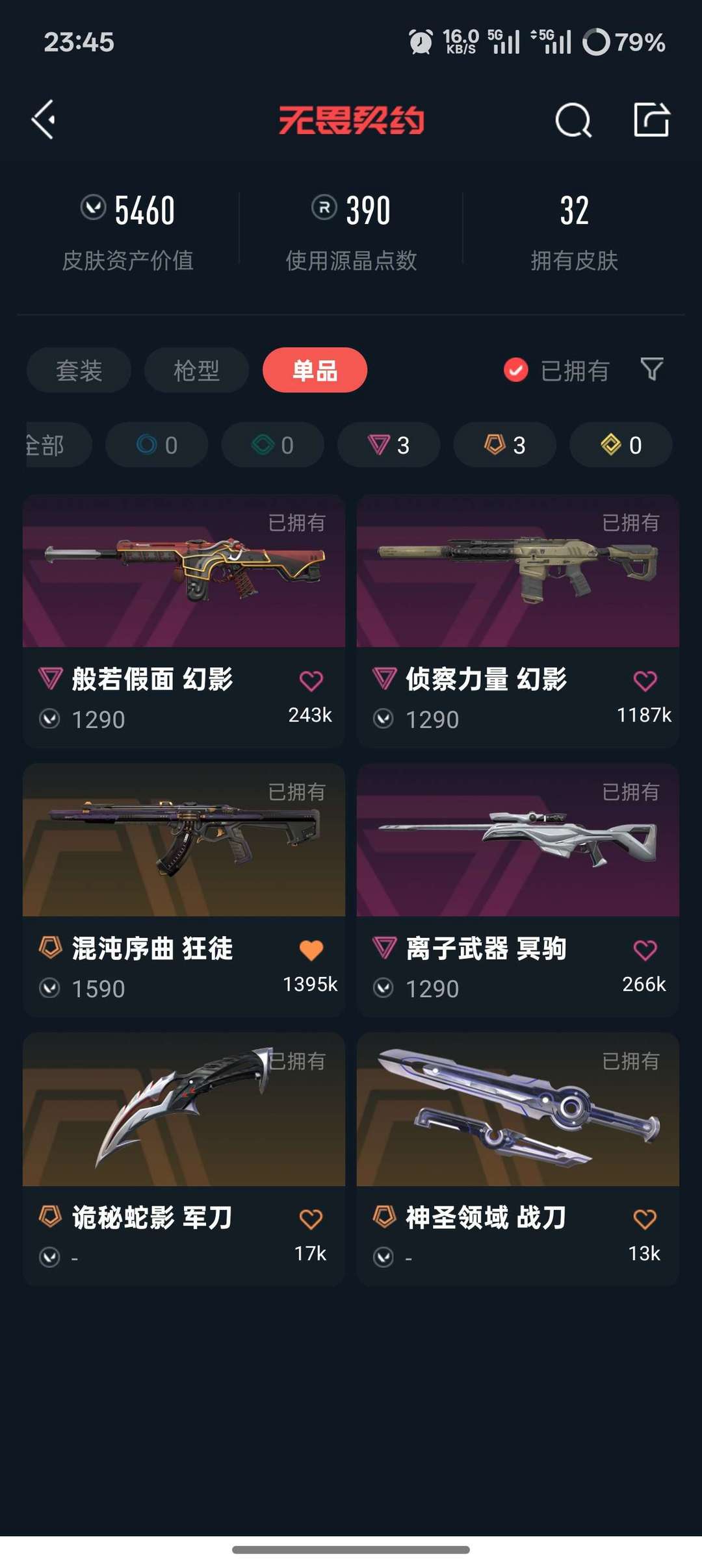Select the 单品 tab
702x1568 pixels.
pos(315,370)
